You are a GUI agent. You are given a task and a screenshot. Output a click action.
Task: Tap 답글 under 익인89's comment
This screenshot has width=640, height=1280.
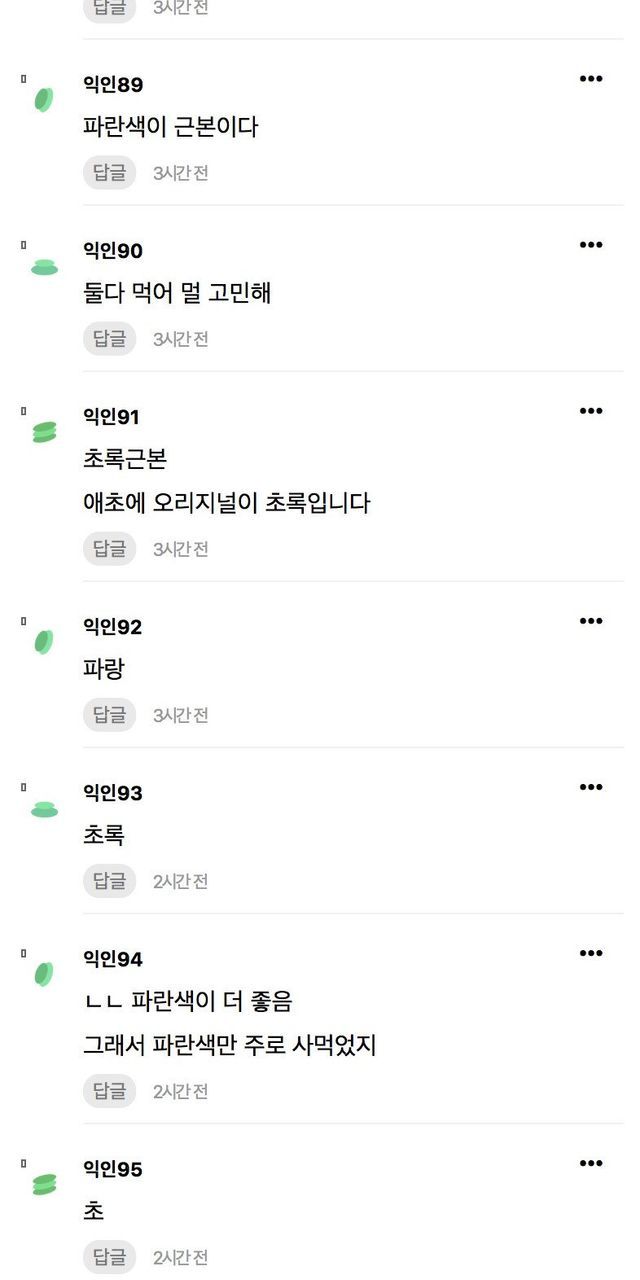tap(109, 172)
